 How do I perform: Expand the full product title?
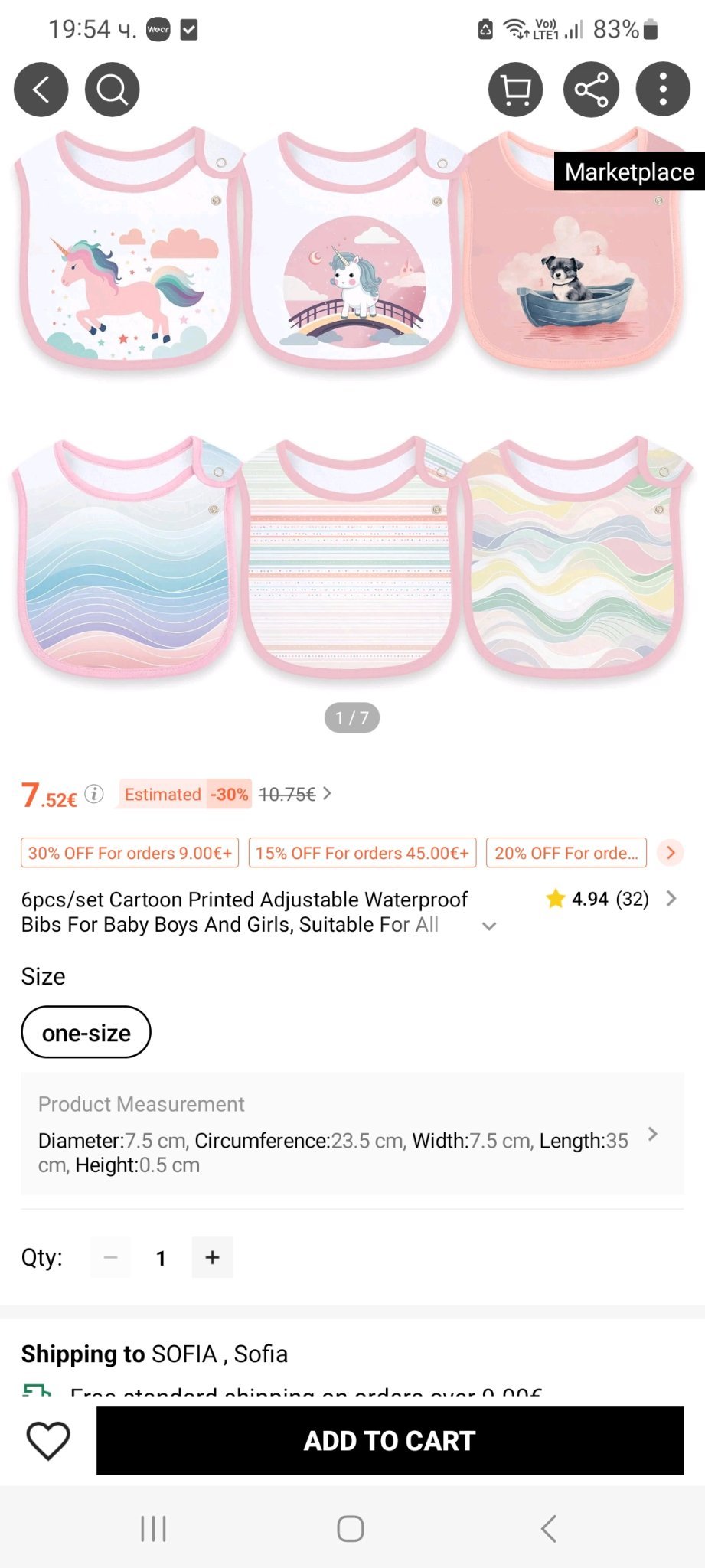(489, 926)
